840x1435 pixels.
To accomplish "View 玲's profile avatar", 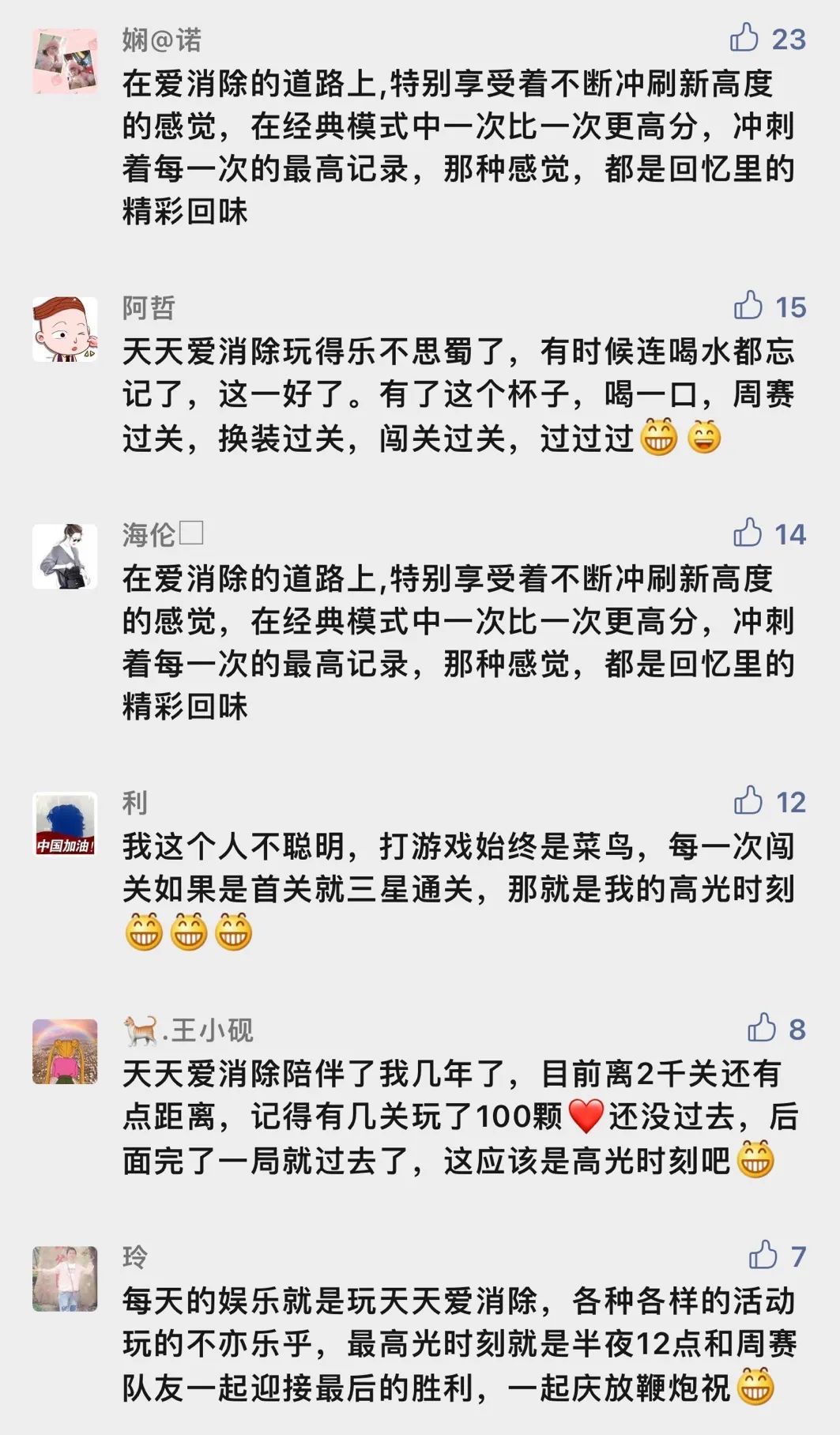I will [65, 1279].
